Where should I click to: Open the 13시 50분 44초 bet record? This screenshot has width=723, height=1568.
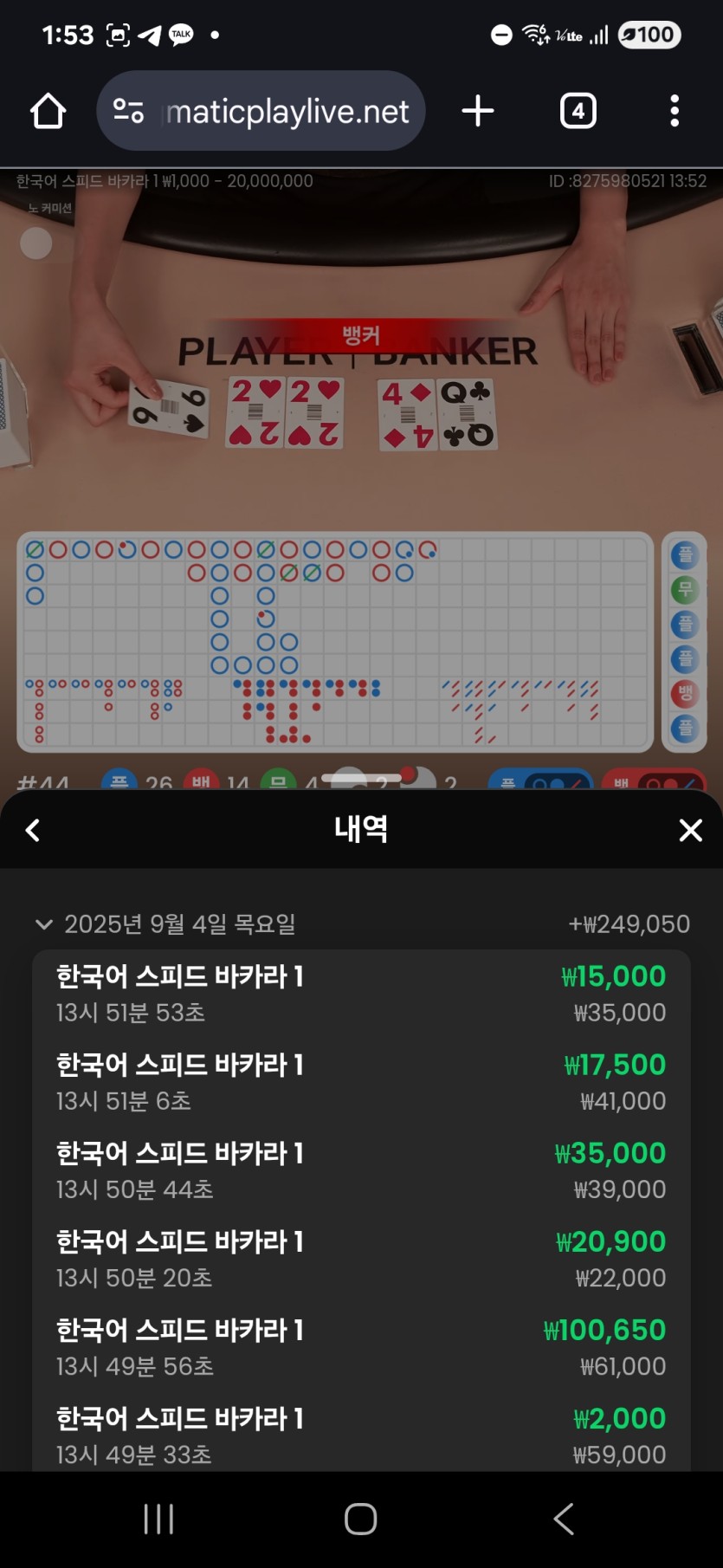[x=361, y=1170]
